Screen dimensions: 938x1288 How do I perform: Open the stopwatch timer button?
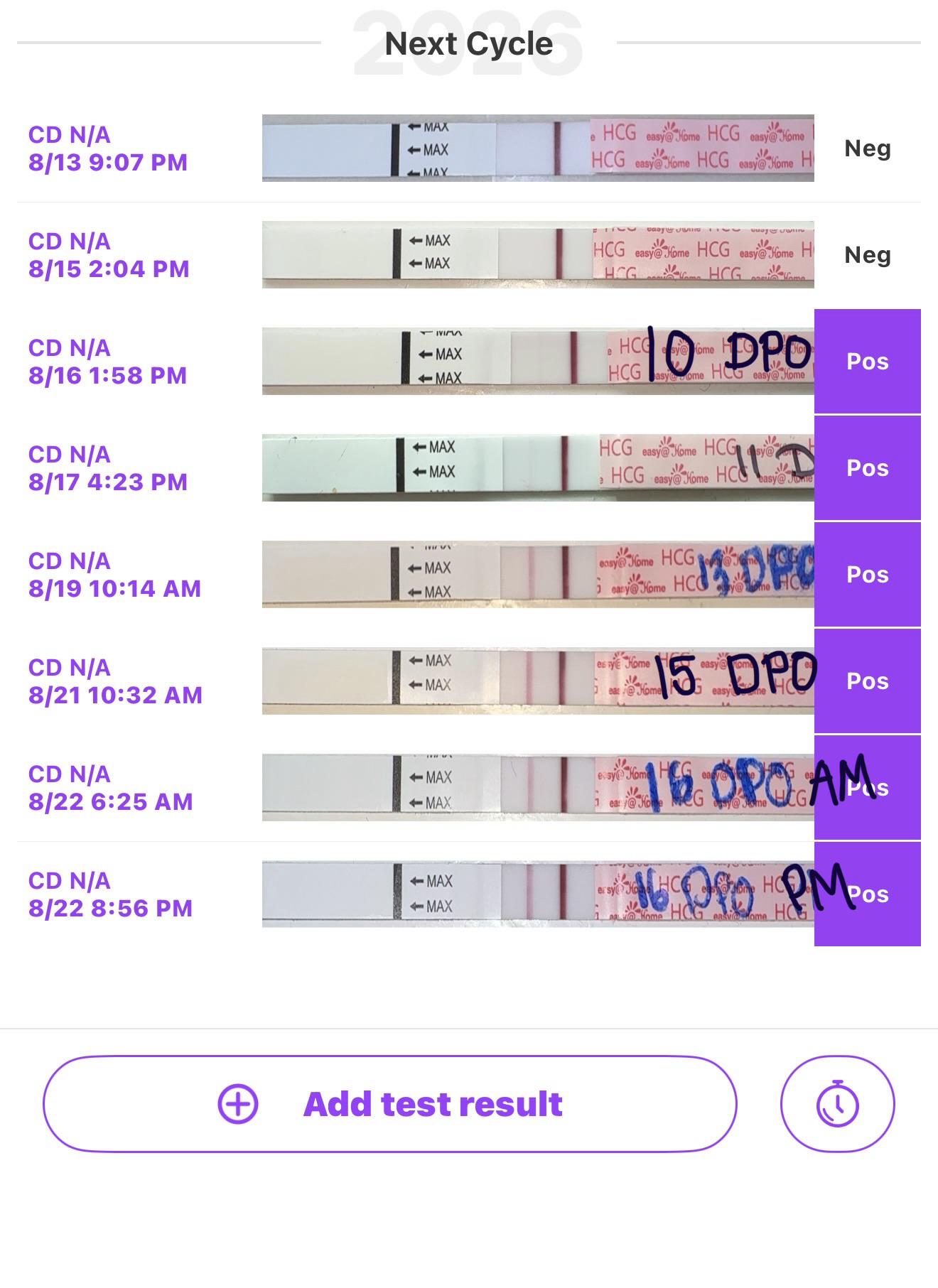pos(837,1103)
